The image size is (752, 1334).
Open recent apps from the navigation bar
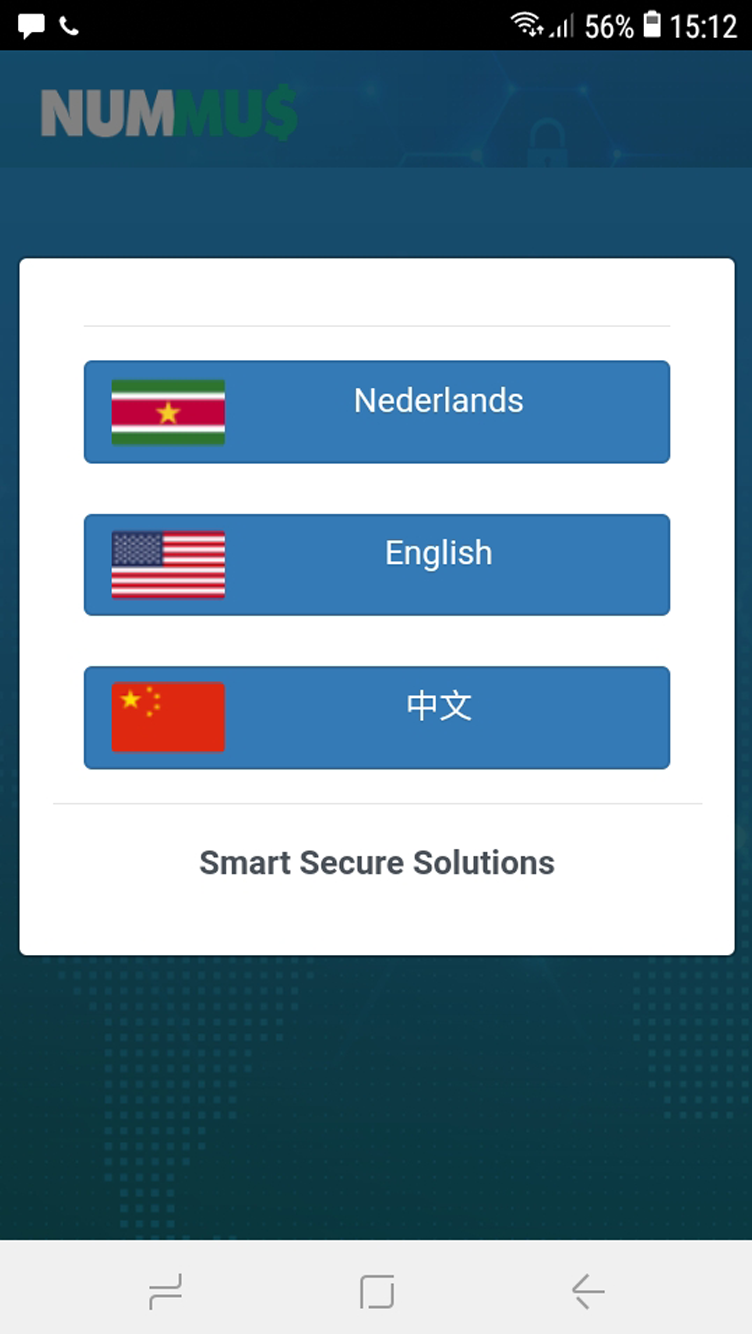165,1292
